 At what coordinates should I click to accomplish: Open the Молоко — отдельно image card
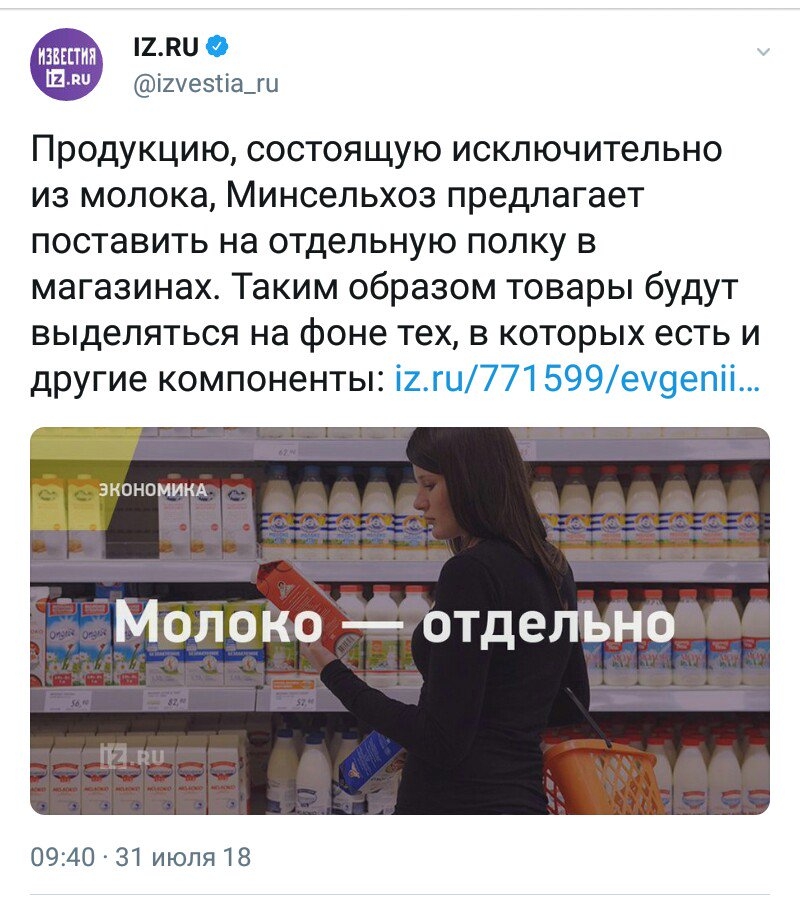coord(400,620)
